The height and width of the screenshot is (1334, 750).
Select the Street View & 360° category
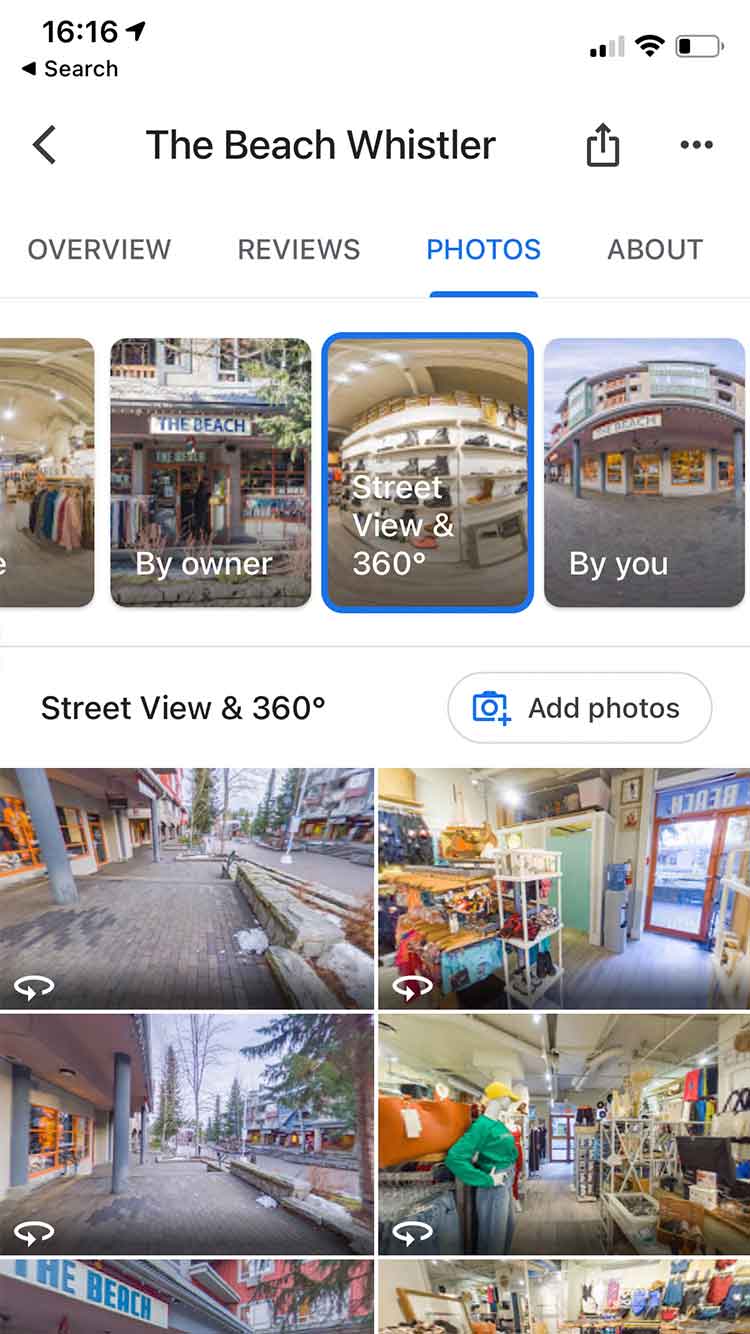[427, 472]
